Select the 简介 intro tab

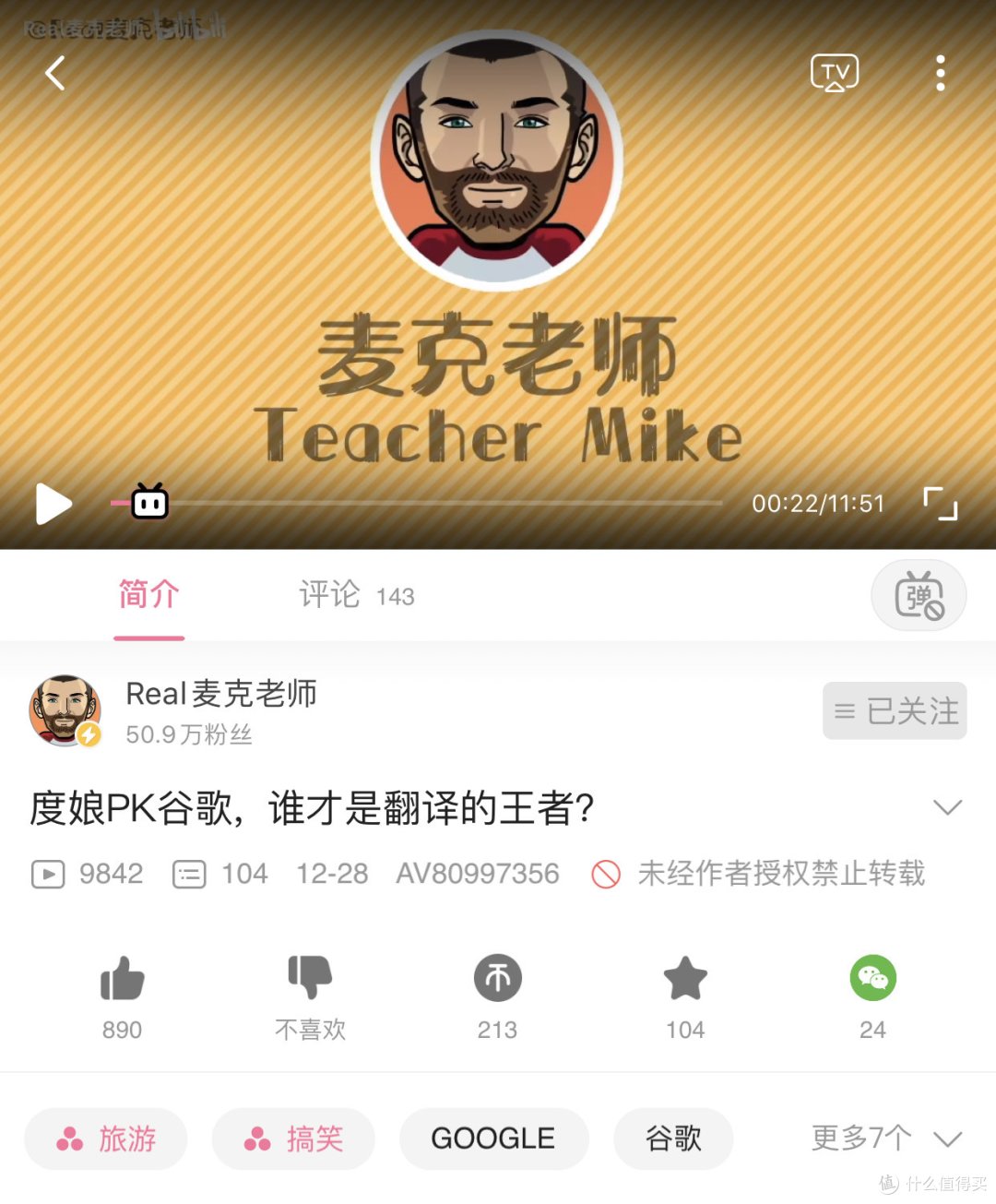(x=148, y=596)
